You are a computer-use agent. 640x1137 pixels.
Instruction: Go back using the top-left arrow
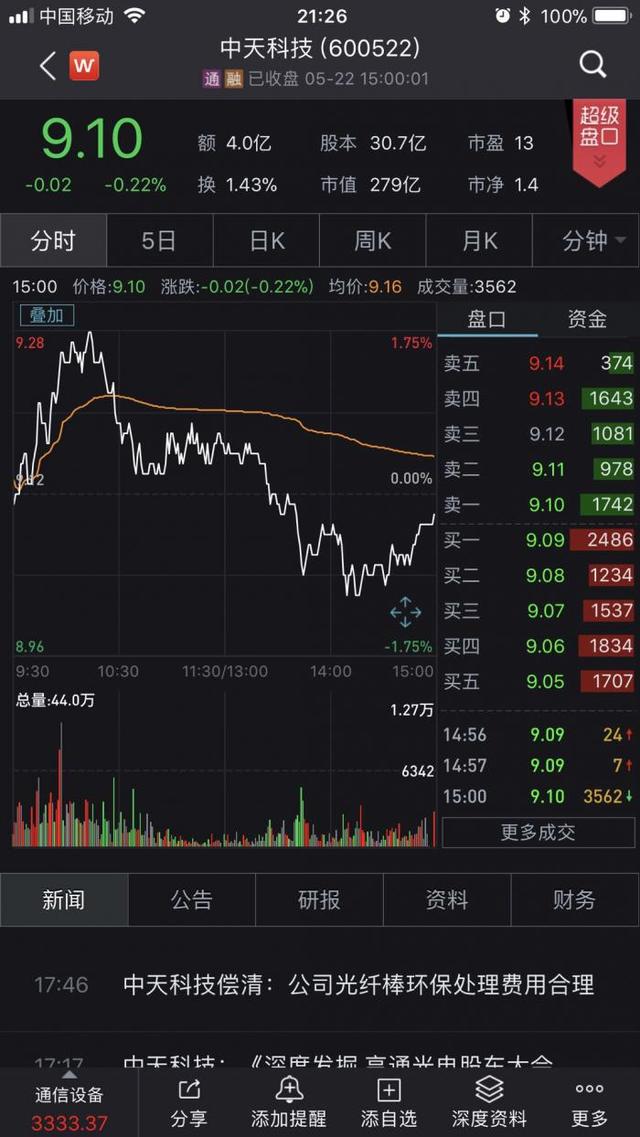click(47, 66)
